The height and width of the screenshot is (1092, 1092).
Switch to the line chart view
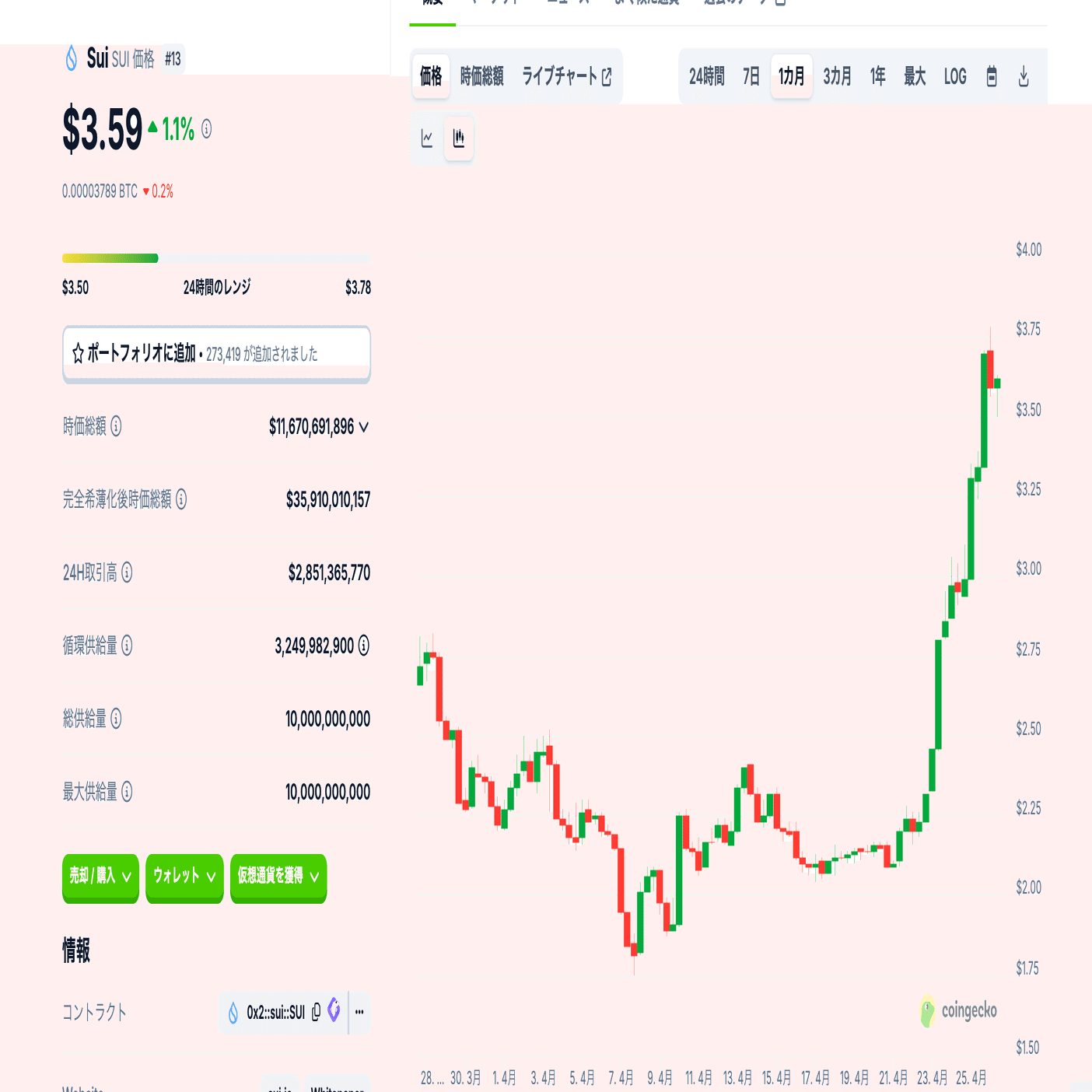click(427, 138)
